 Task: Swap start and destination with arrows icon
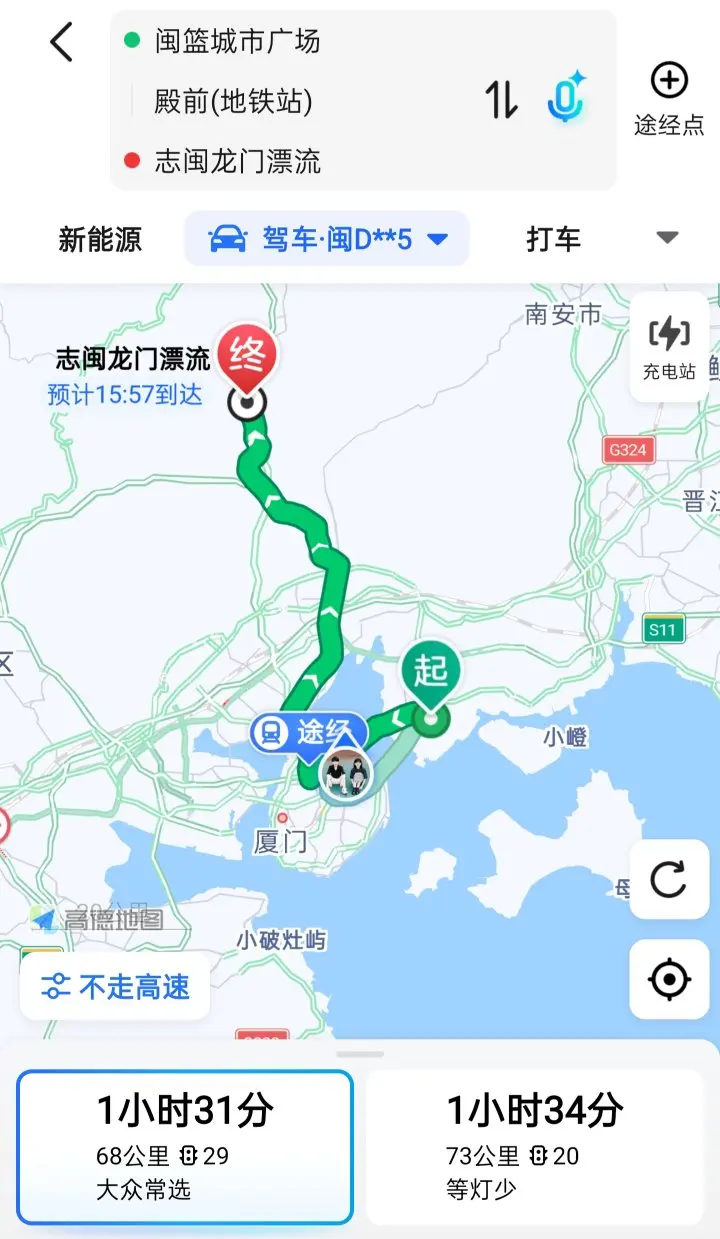pos(502,99)
